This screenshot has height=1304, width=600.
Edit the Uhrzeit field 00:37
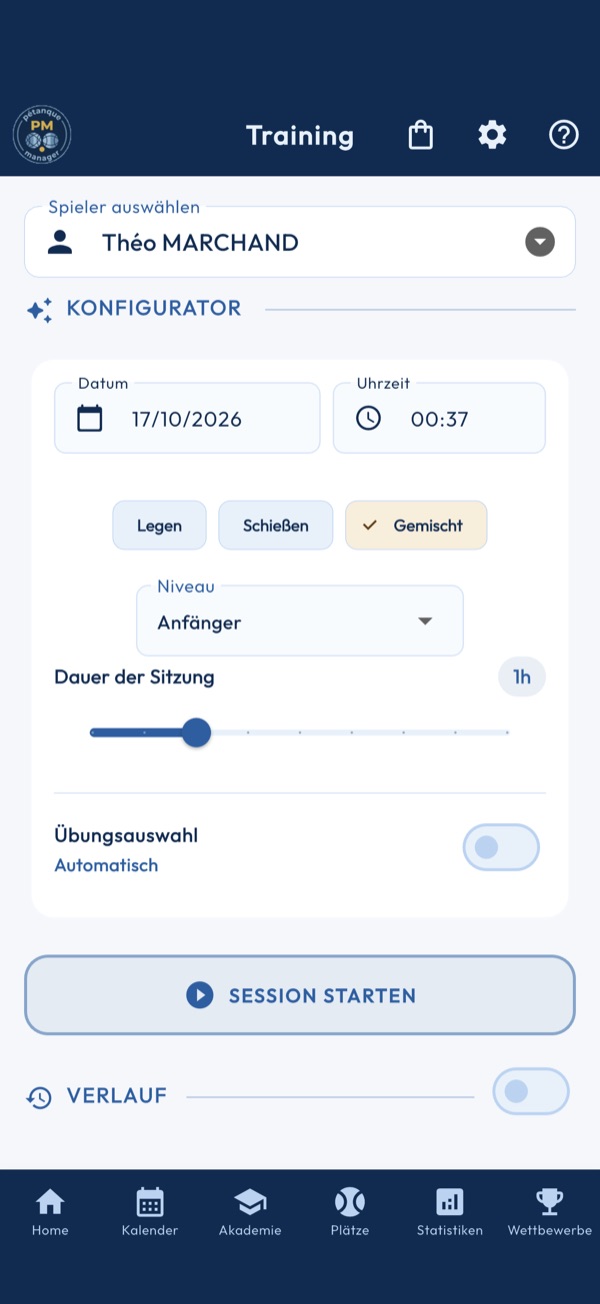click(x=439, y=418)
